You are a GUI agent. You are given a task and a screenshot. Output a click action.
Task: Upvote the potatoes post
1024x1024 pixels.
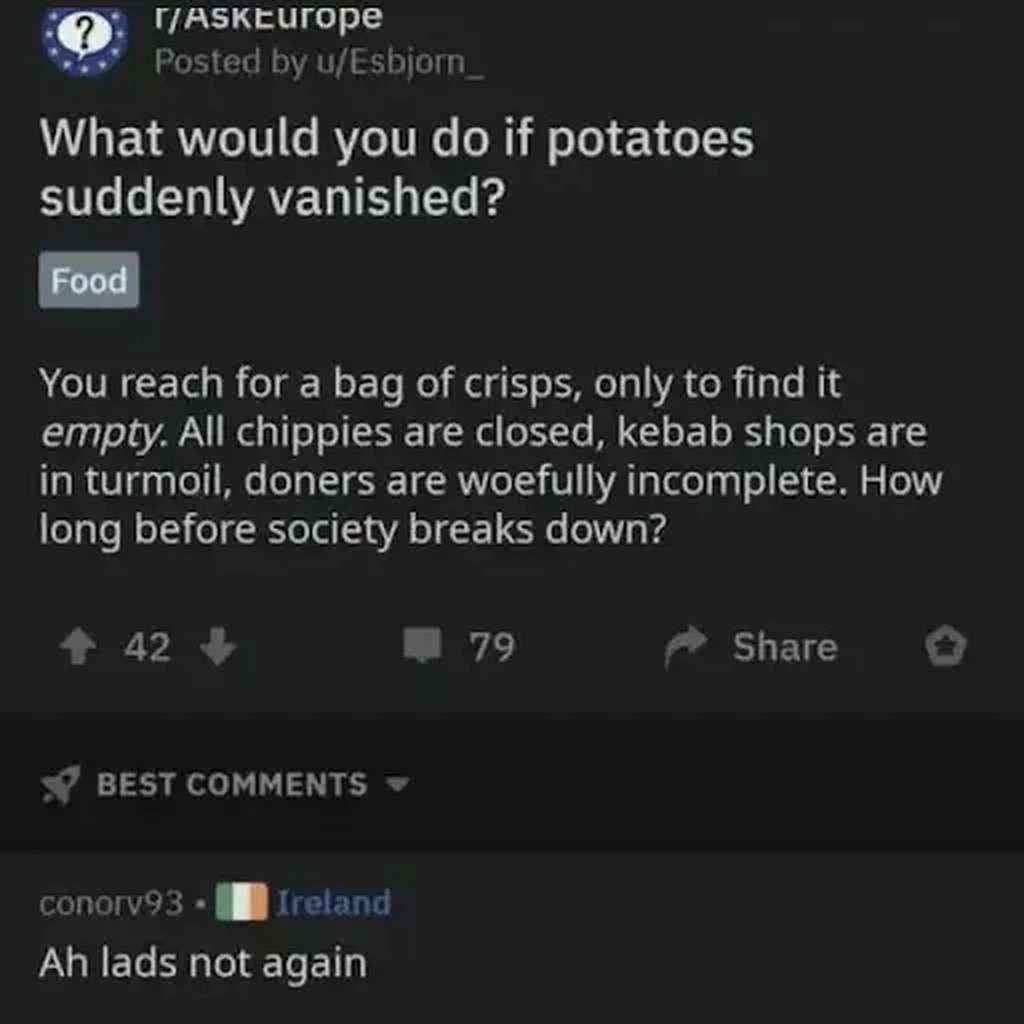click(76, 649)
